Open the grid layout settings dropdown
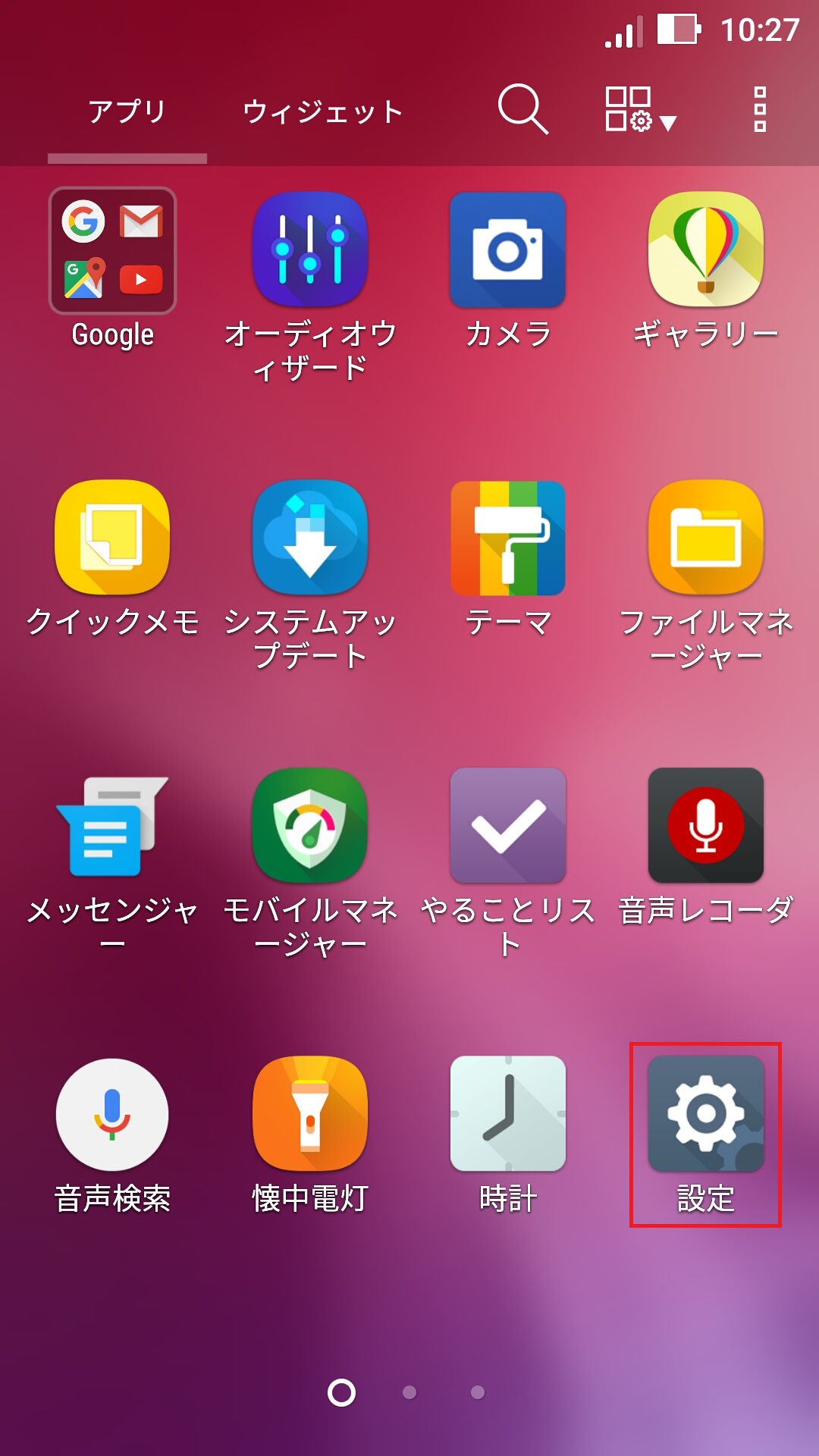The image size is (819, 1456). pos(639,110)
